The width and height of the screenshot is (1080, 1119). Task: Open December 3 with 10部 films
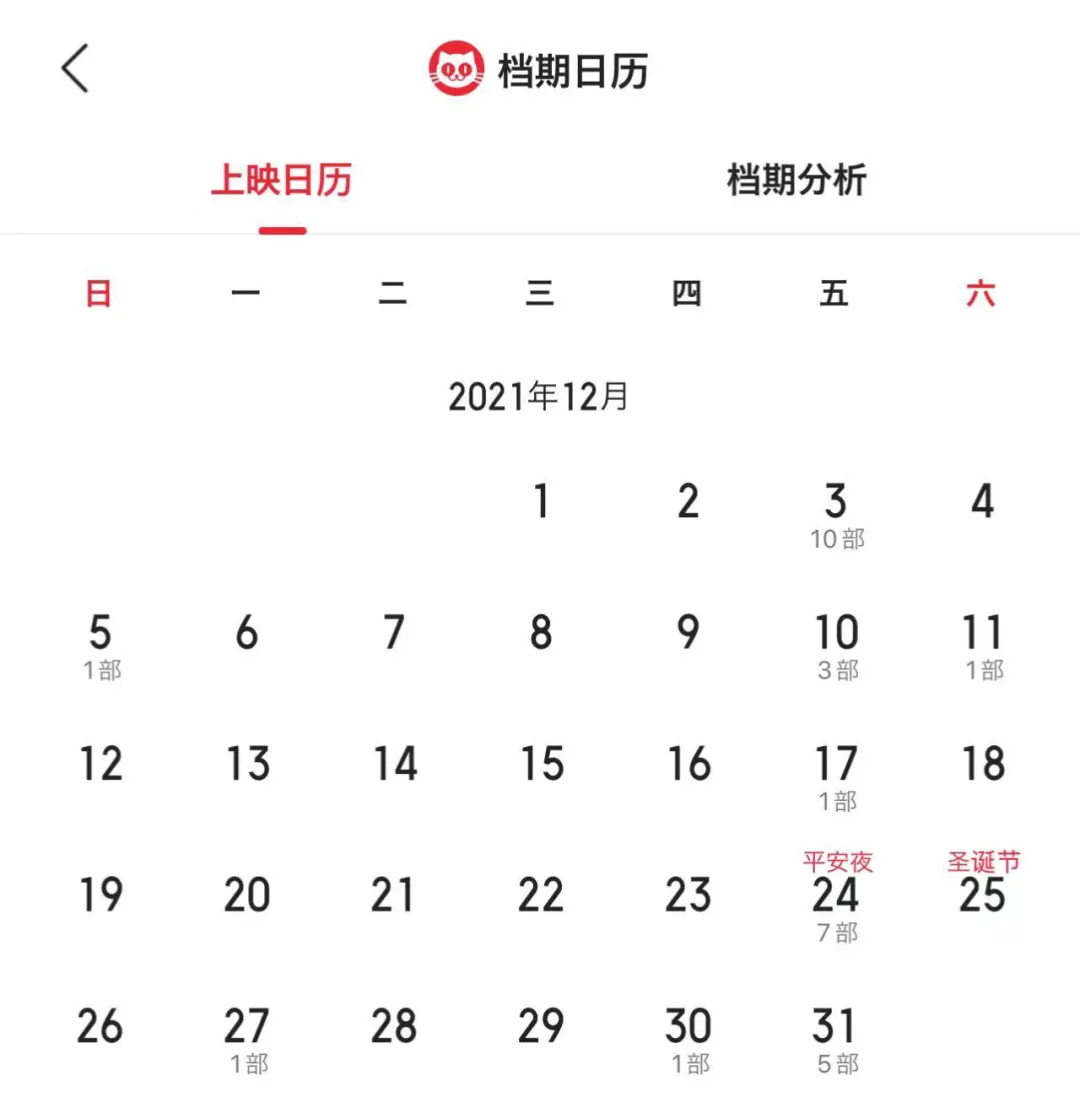[836, 514]
